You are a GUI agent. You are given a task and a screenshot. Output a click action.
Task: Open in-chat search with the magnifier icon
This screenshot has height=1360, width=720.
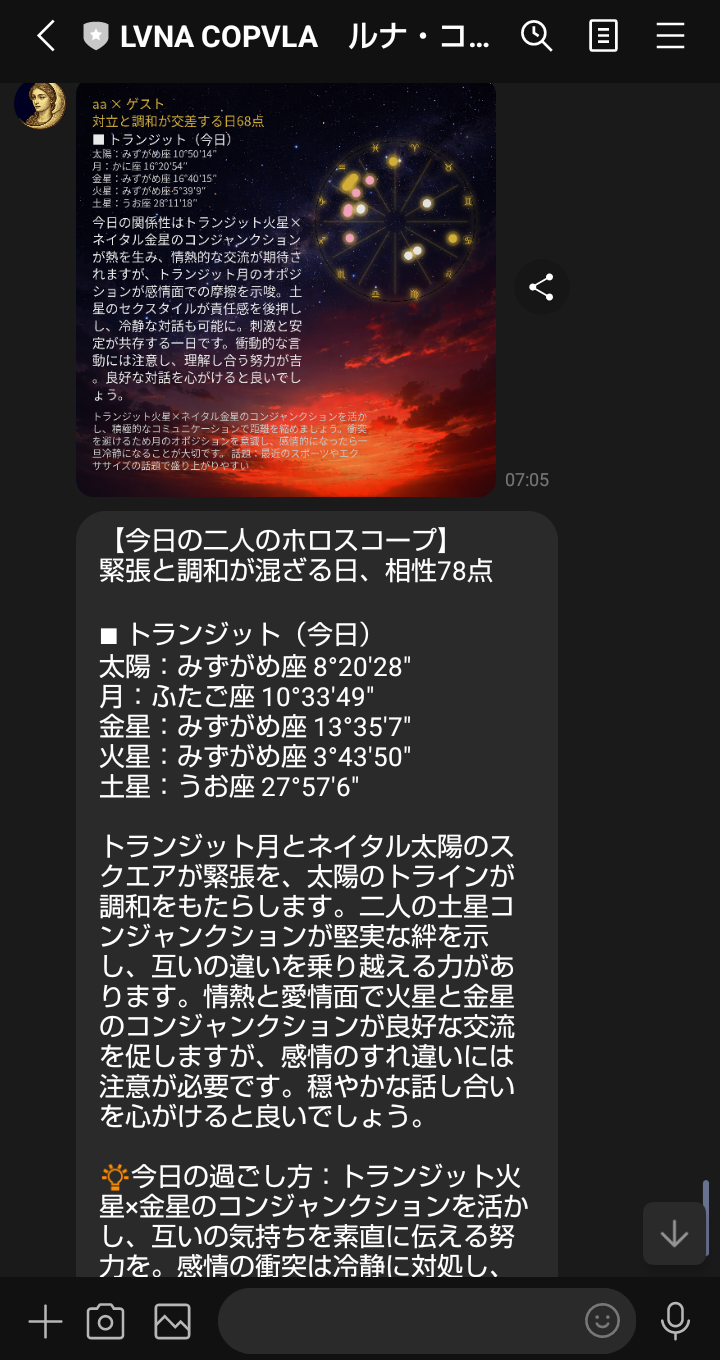click(x=537, y=37)
